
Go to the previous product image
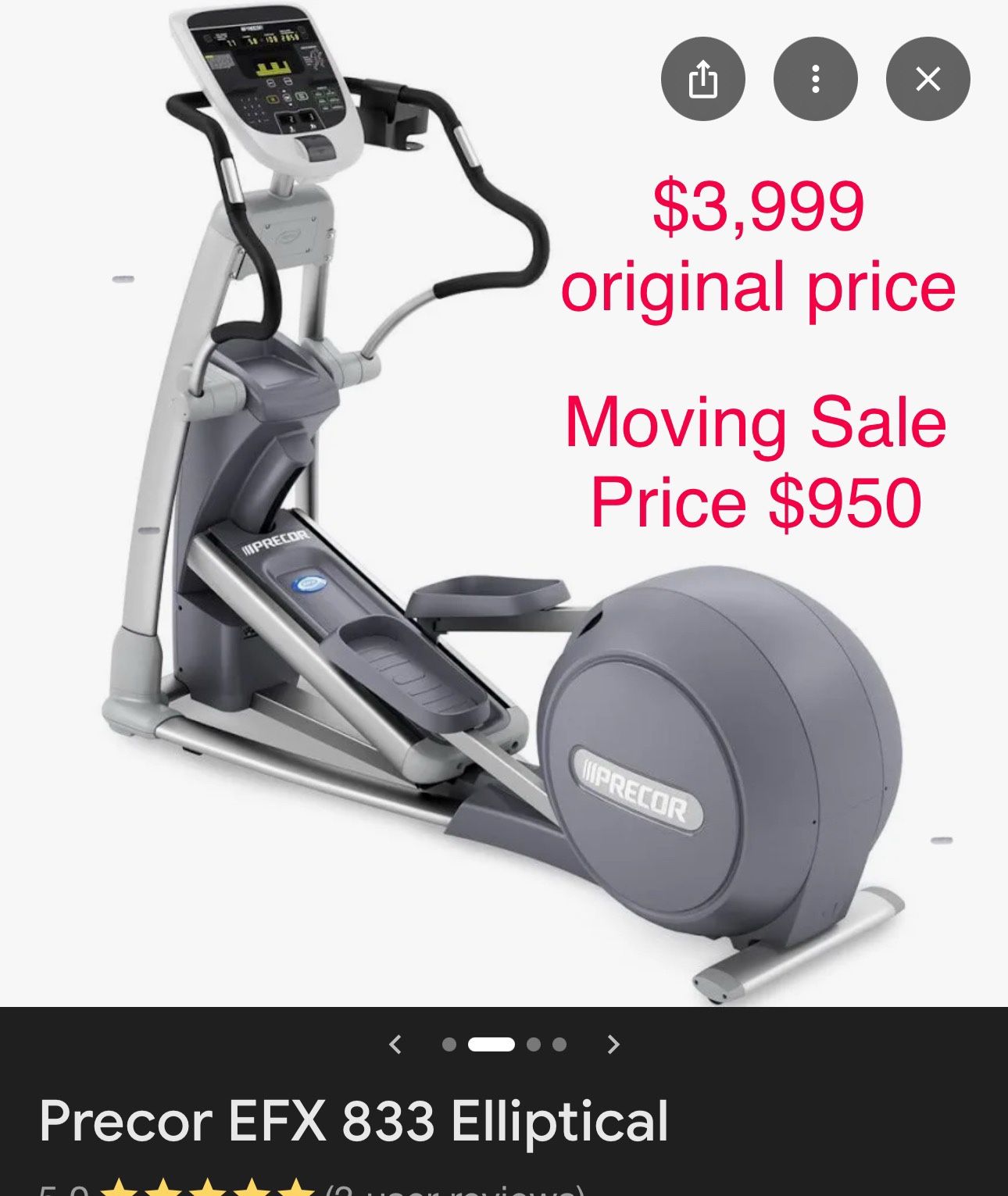coord(395,1044)
